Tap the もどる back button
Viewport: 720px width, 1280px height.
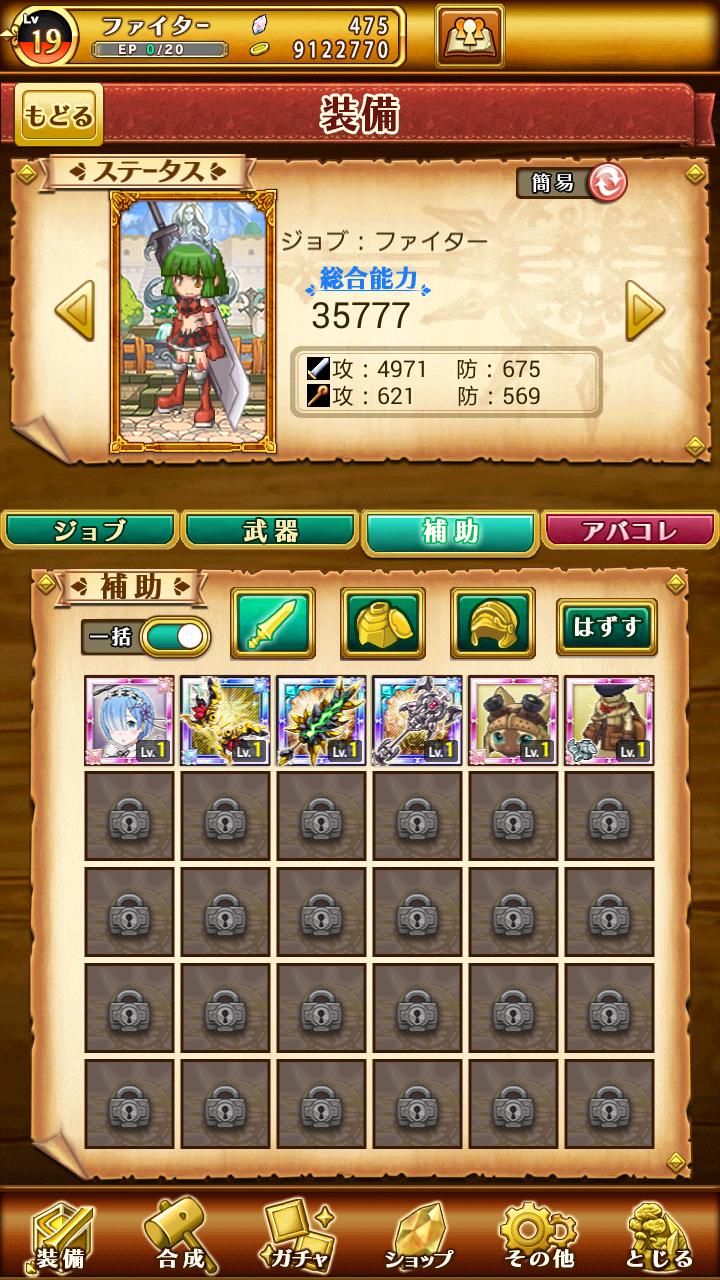point(59,117)
